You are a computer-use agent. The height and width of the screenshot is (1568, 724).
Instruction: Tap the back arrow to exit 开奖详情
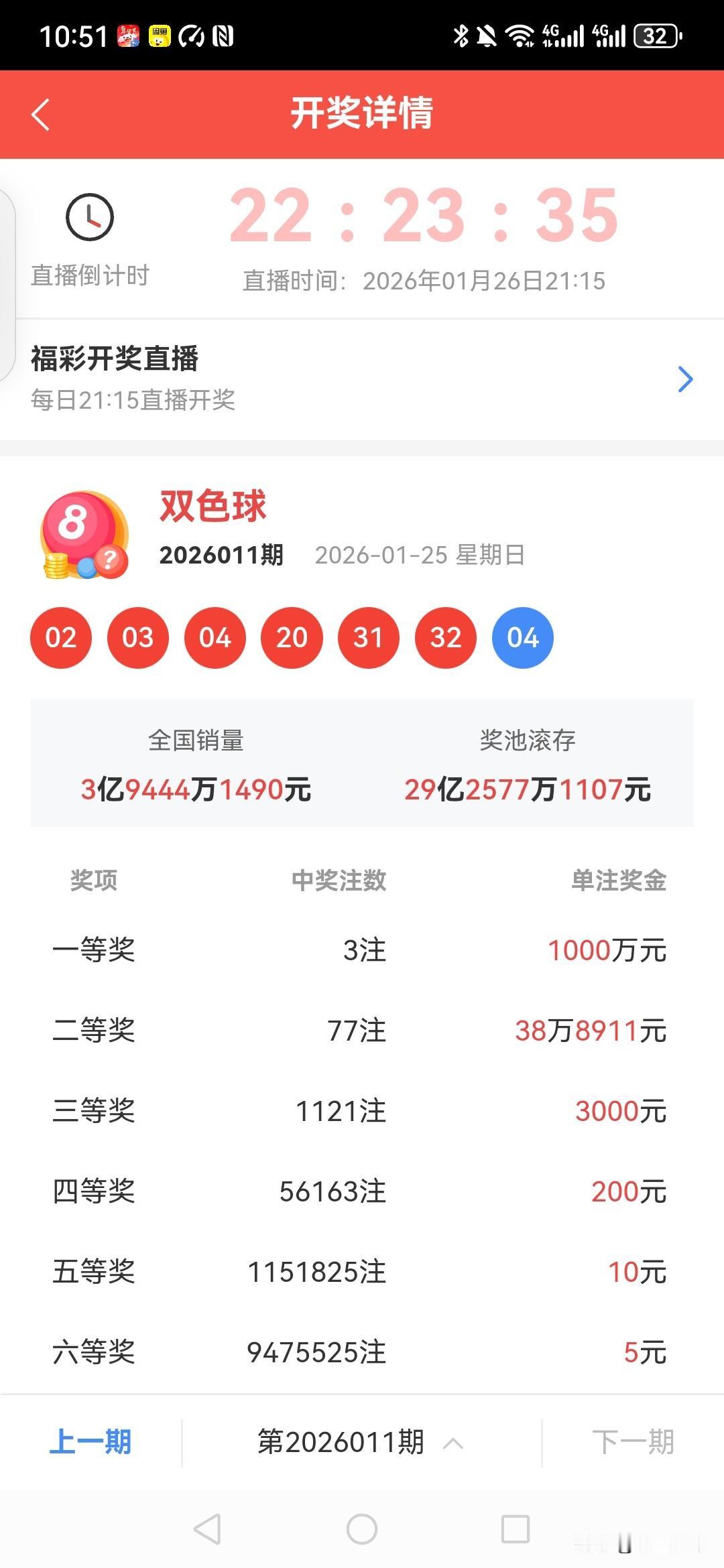click(42, 114)
